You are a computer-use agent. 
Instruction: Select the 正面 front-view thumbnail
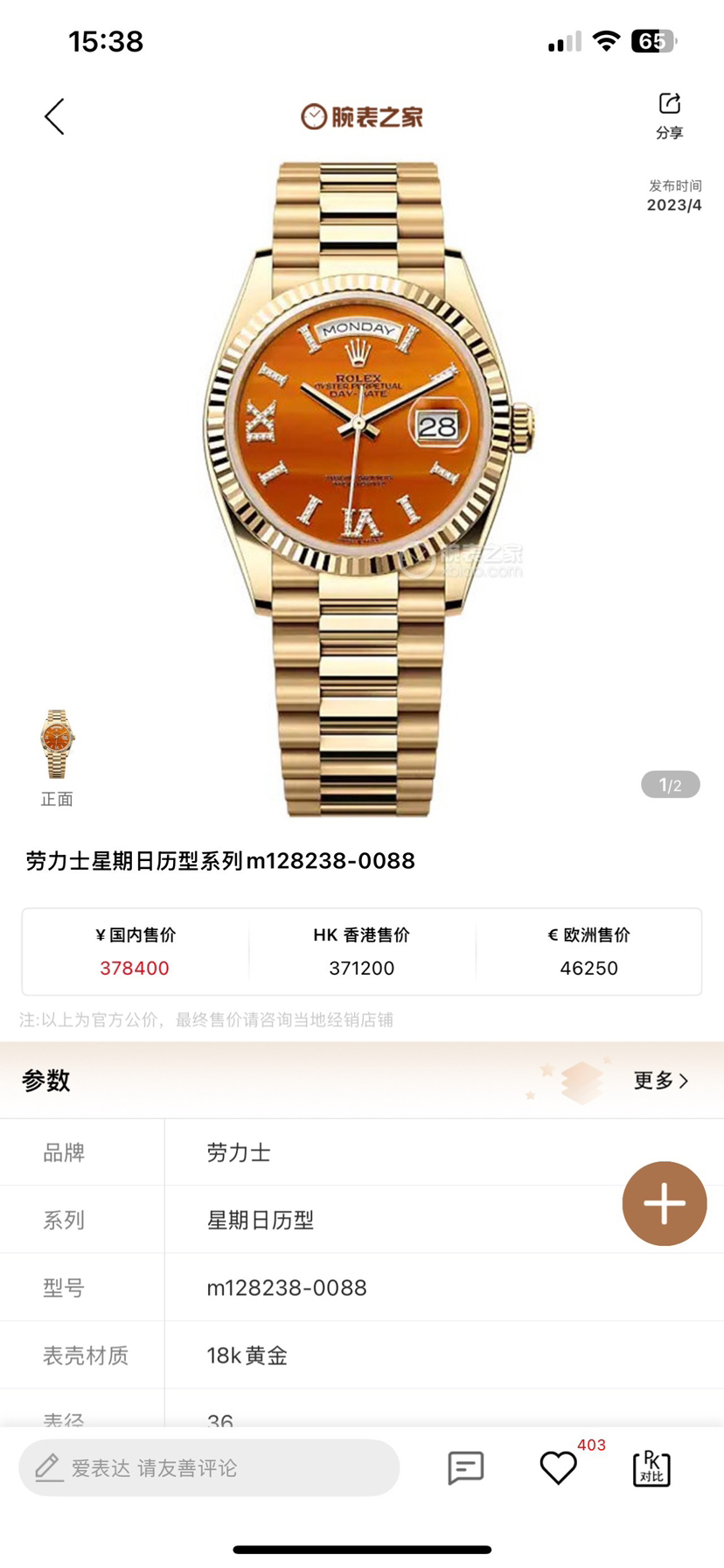coord(57,745)
